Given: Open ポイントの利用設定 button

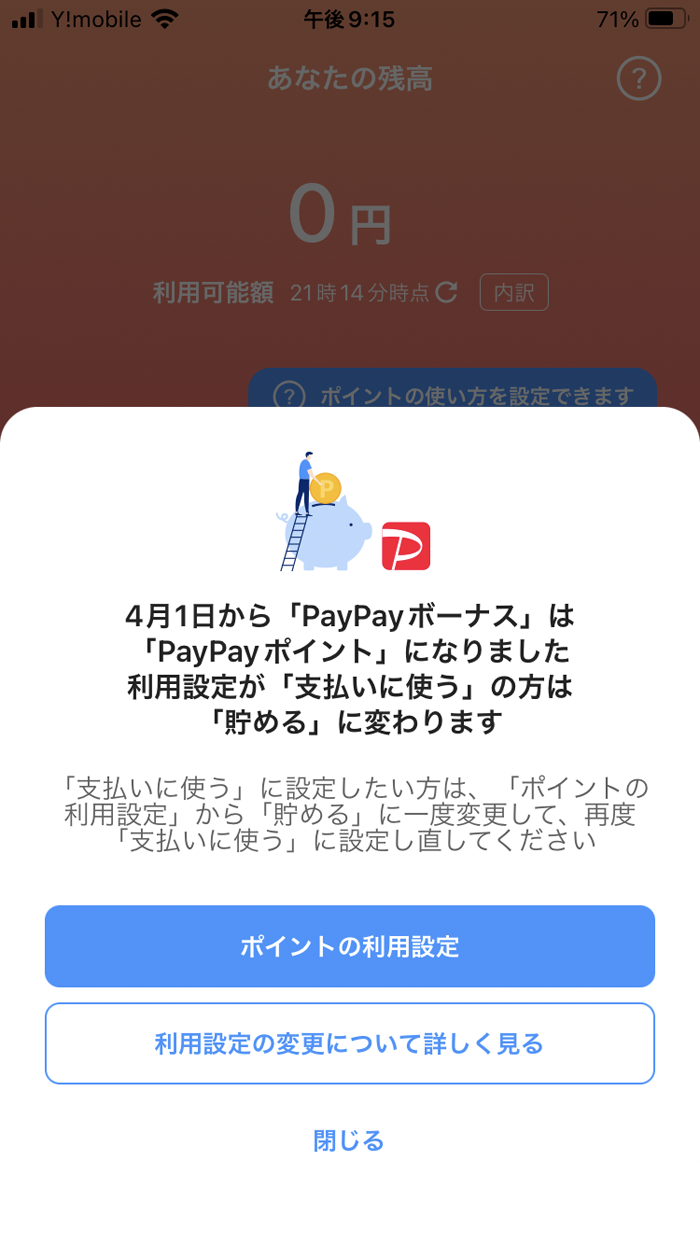Looking at the screenshot, I should 349,946.
